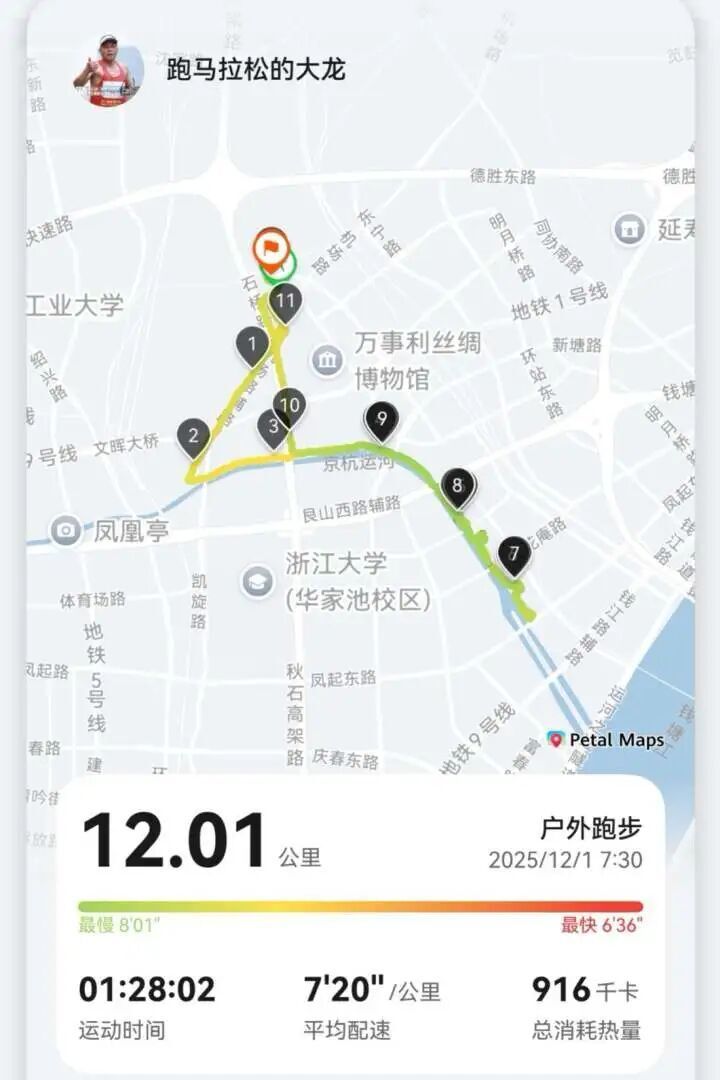Select kilometer marker 10 on the route
Image resolution: width=720 pixels, height=1080 pixels.
coord(291,404)
